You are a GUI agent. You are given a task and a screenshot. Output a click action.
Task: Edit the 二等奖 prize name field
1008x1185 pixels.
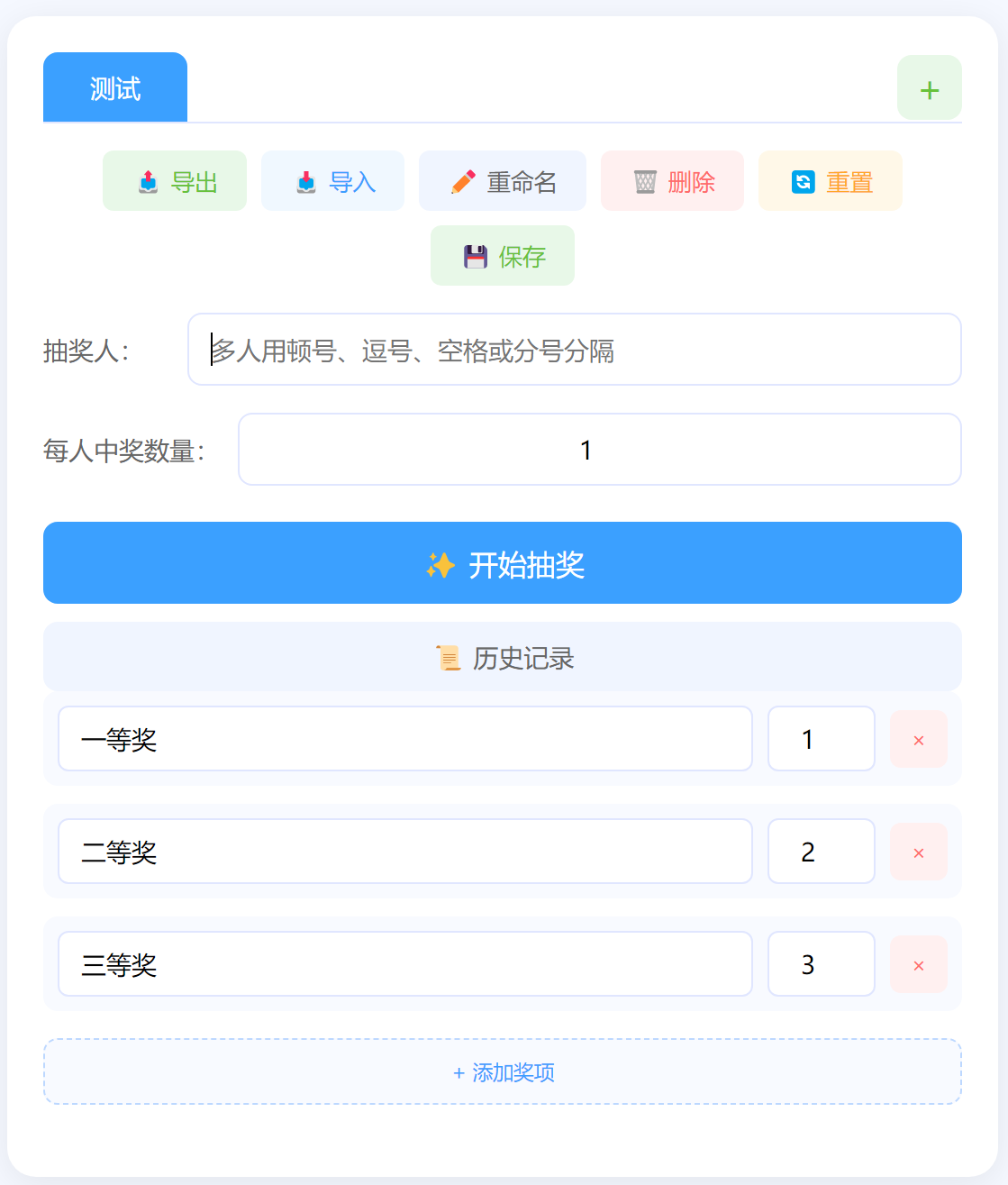(404, 852)
